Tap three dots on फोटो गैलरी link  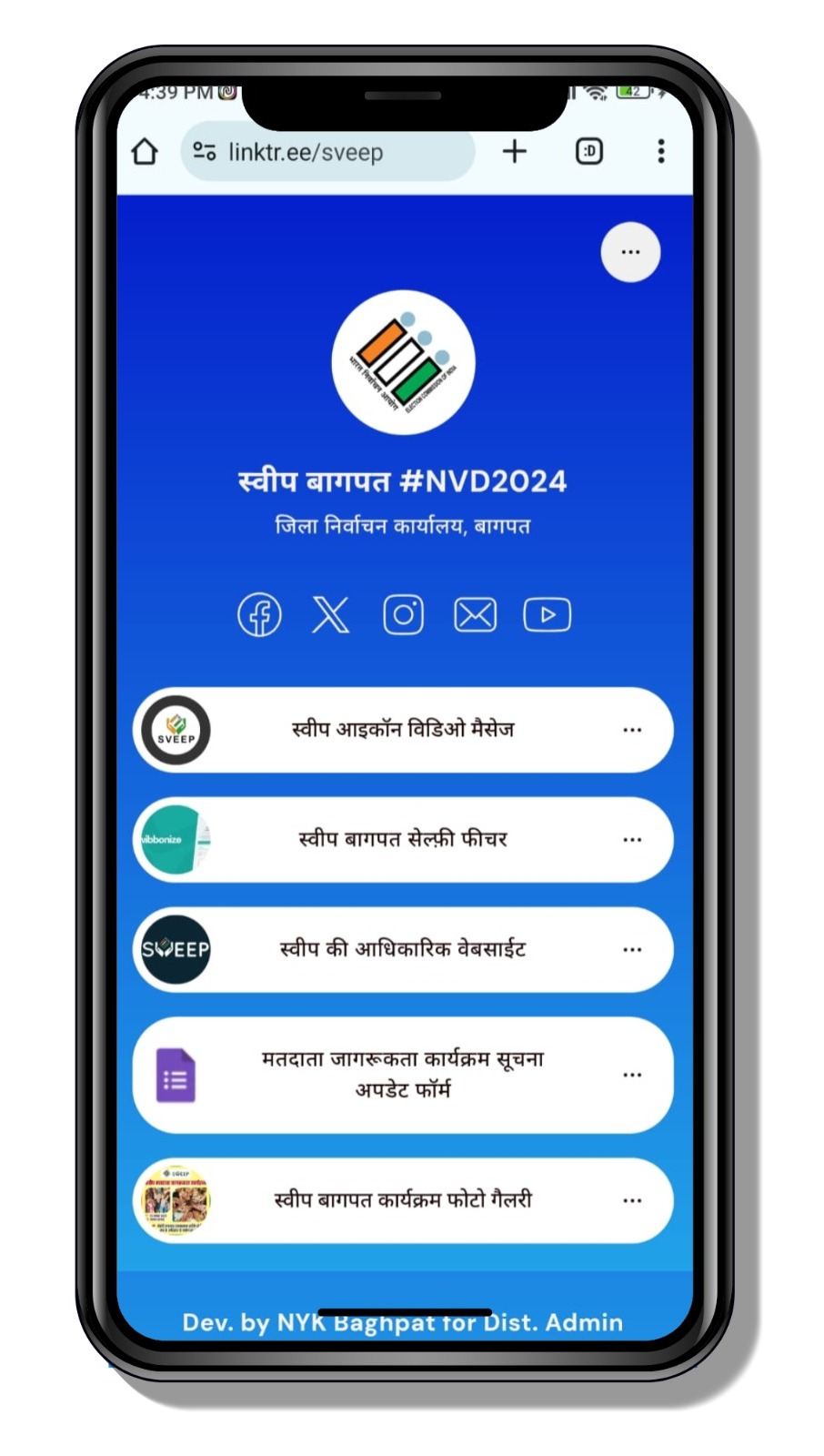[632, 1200]
